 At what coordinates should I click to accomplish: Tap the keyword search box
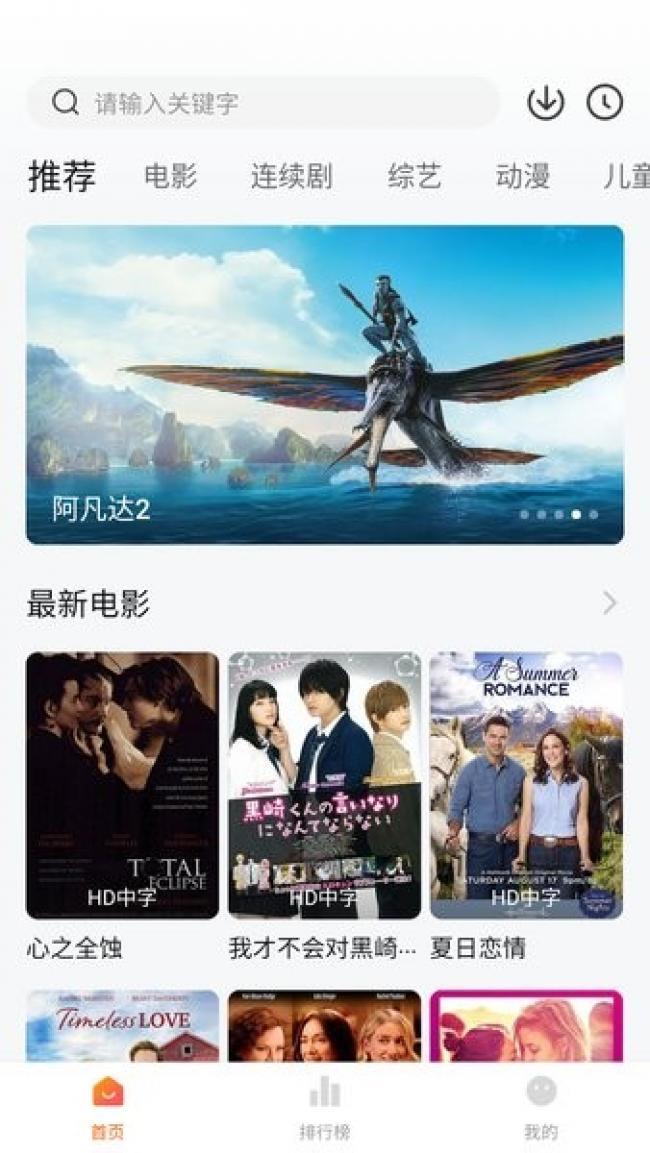[263, 103]
